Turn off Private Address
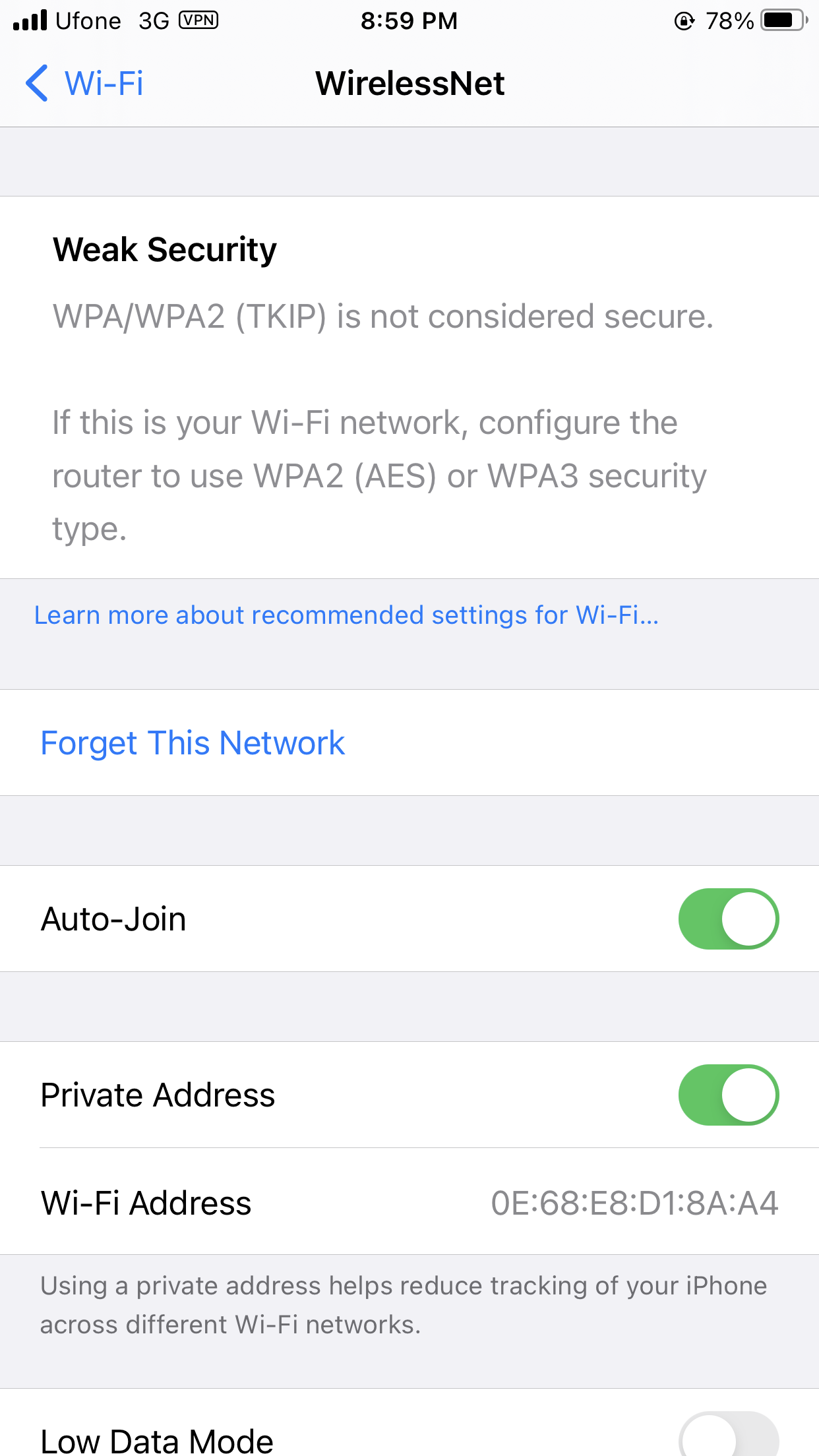 click(728, 1095)
